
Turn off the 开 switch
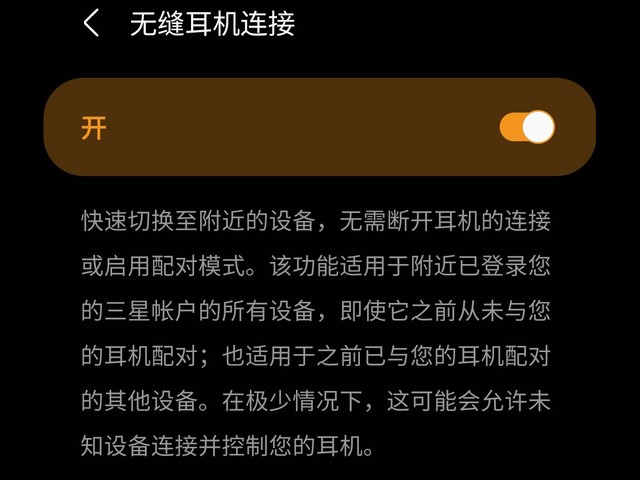click(x=527, y=128)
